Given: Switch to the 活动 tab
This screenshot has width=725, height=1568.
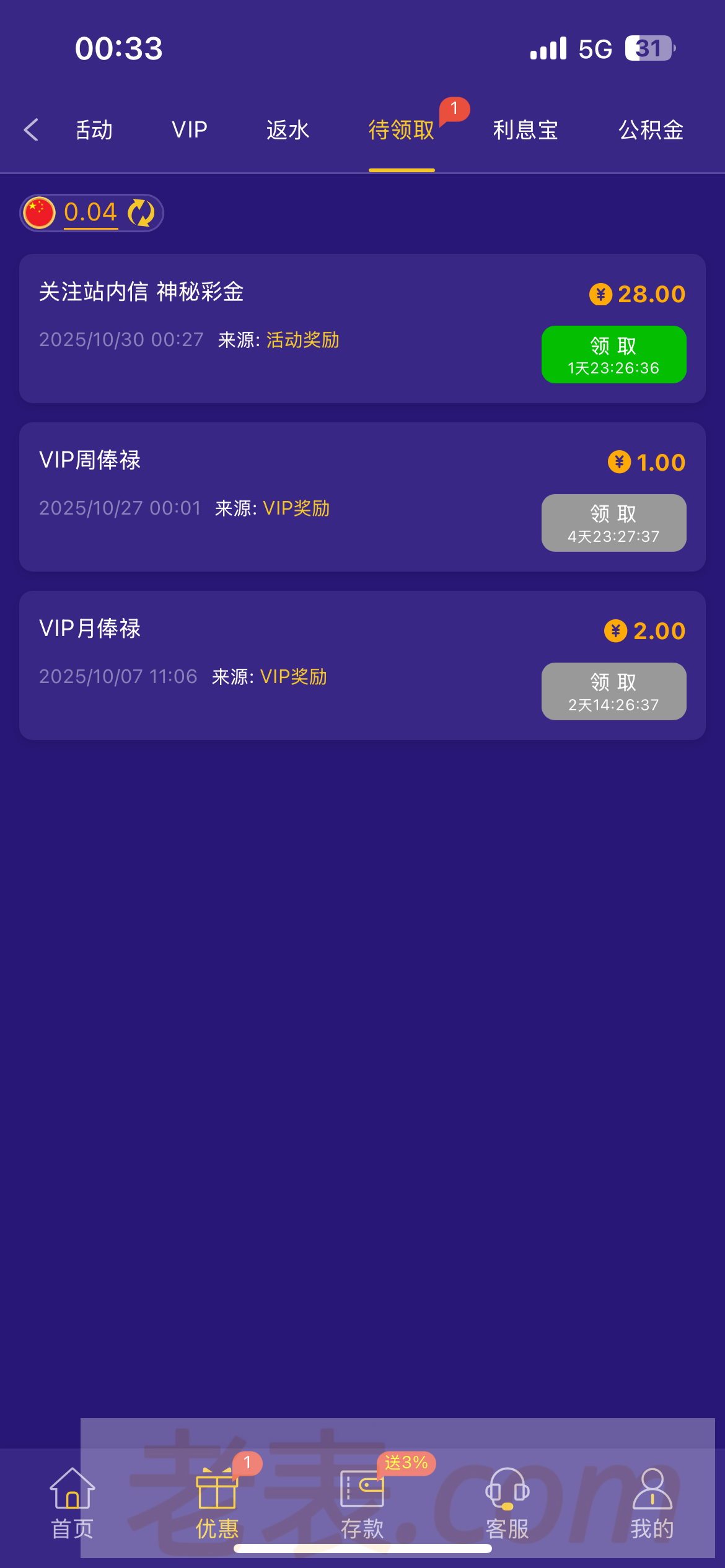Looking at the screenshot, I should 94,130.
